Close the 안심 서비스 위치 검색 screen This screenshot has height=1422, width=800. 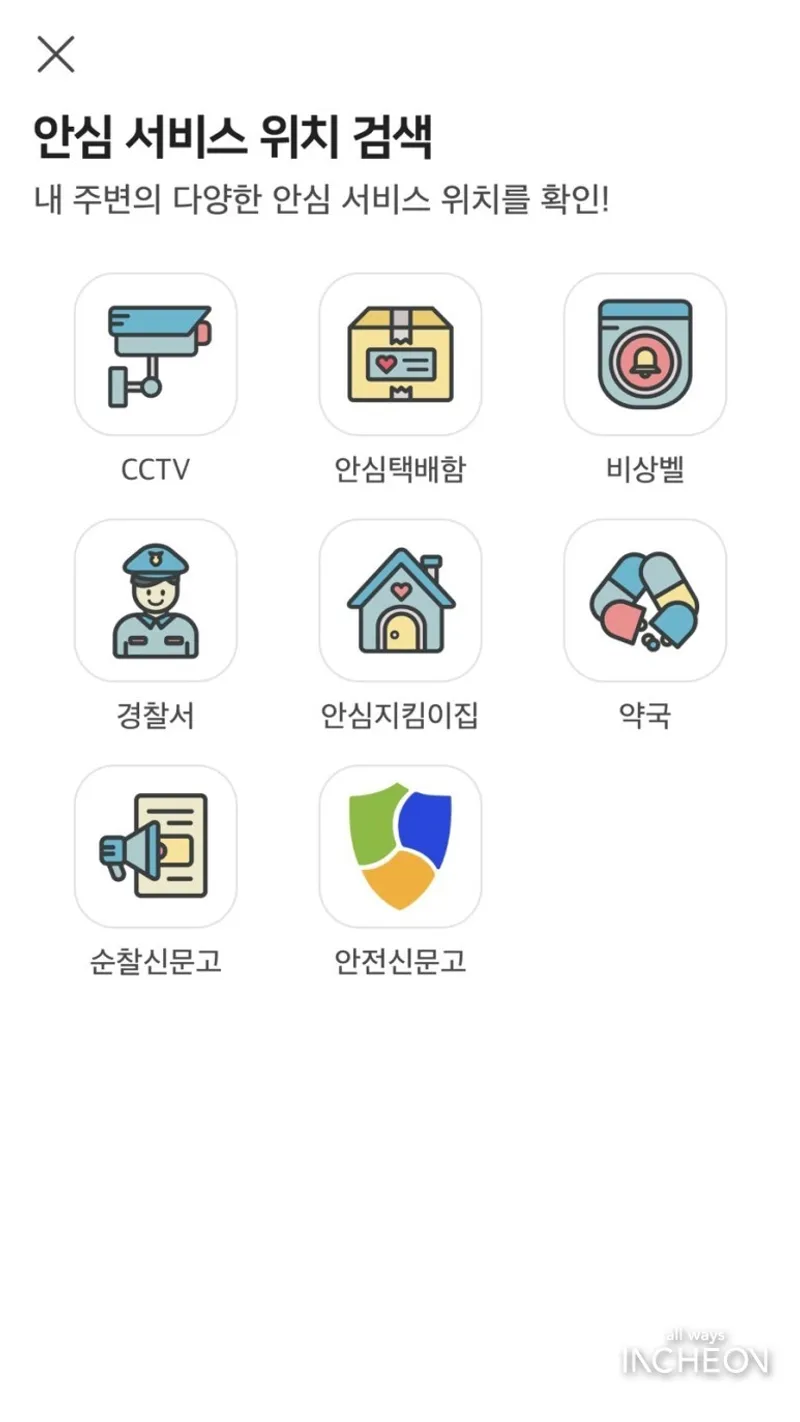click(x=56, y=54)
